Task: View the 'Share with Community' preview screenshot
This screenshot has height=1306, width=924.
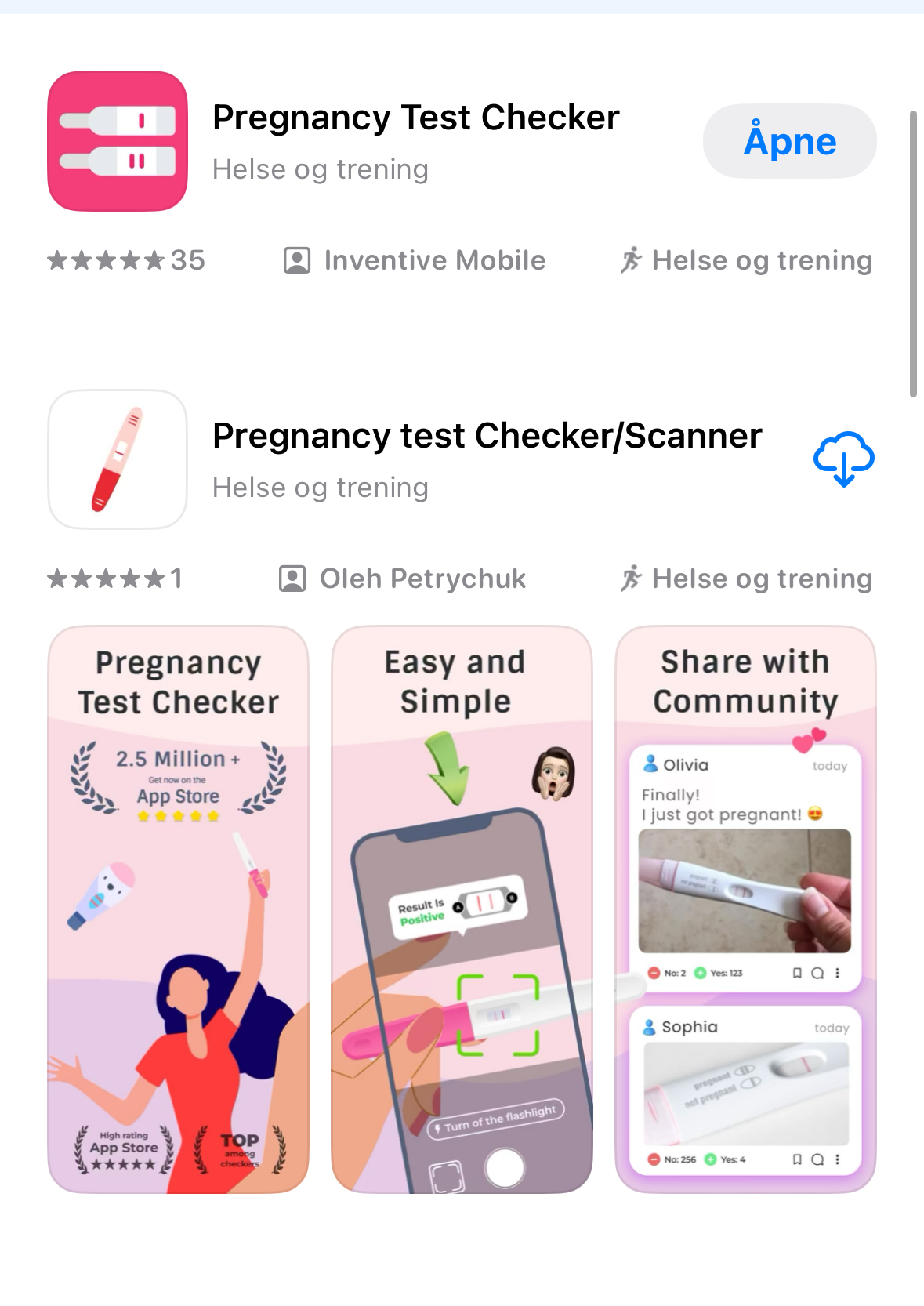Action: [x=745, y=909]
